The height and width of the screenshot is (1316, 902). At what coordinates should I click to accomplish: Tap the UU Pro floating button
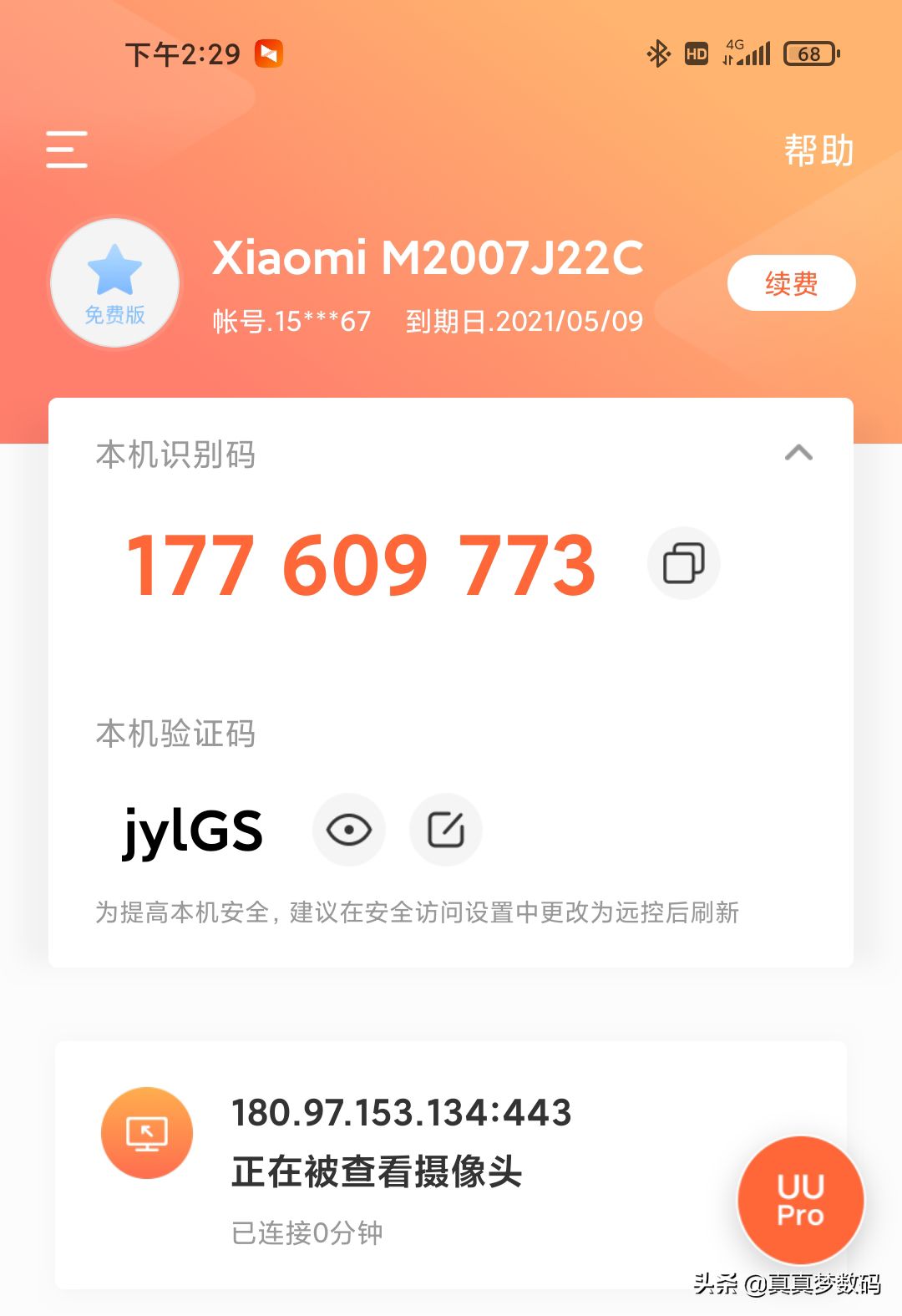point(800,1199)
